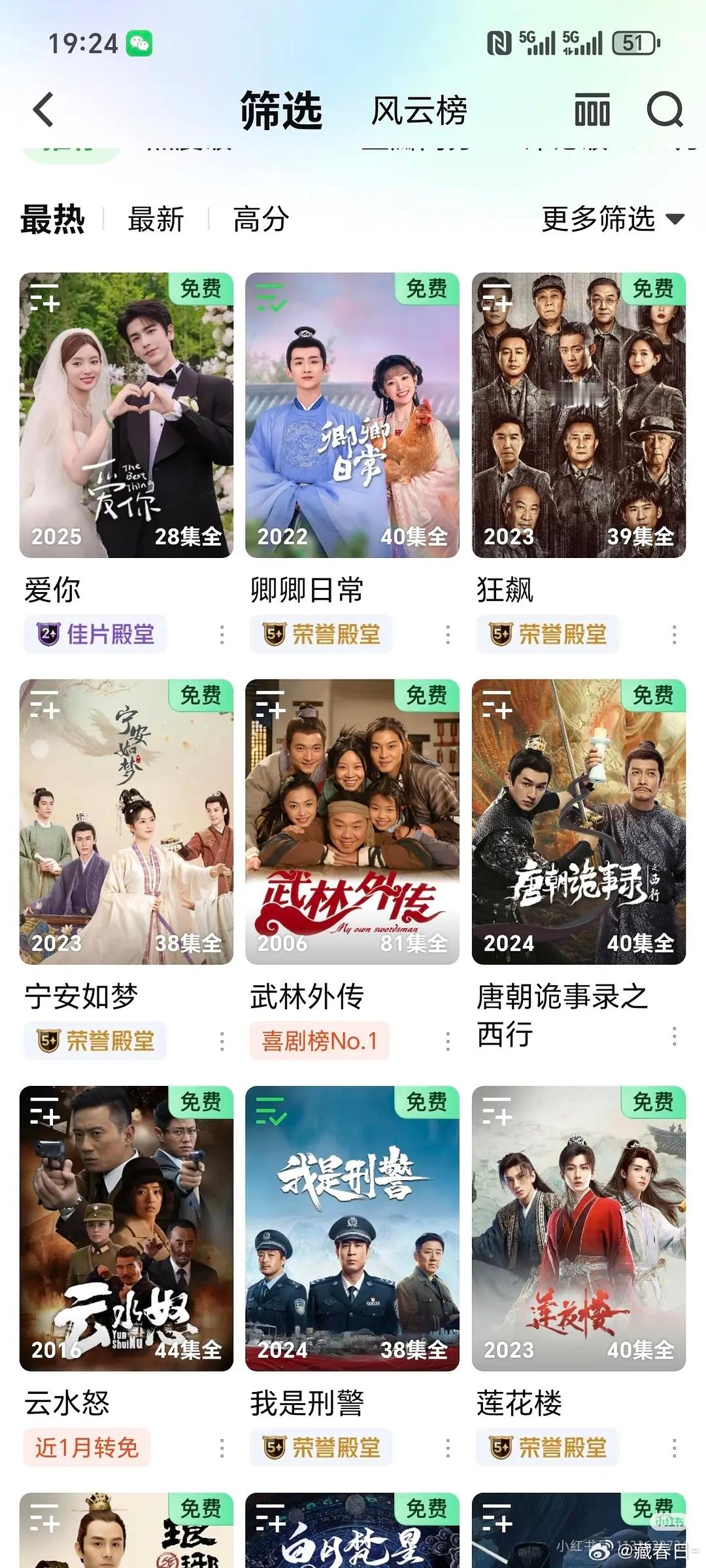Screen dimensions: 706x1568
Task: Open the channel grid icon beside search
Action: (592, 110)
